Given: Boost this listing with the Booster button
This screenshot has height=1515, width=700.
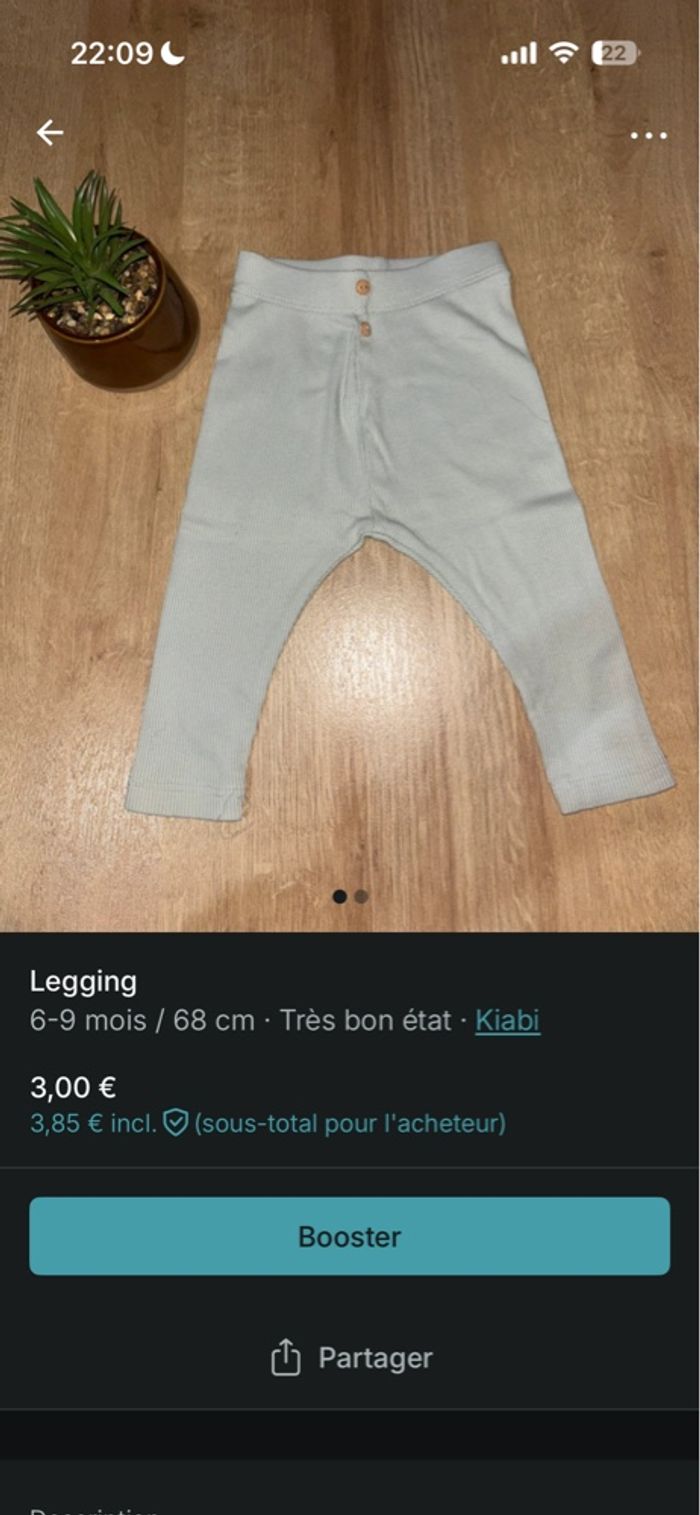Looking at the screenshot, I should click(349, 1236).
